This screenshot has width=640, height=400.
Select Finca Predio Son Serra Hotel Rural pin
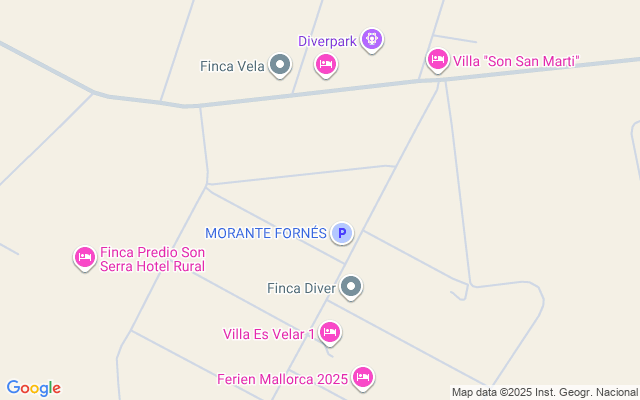[86, 257]
